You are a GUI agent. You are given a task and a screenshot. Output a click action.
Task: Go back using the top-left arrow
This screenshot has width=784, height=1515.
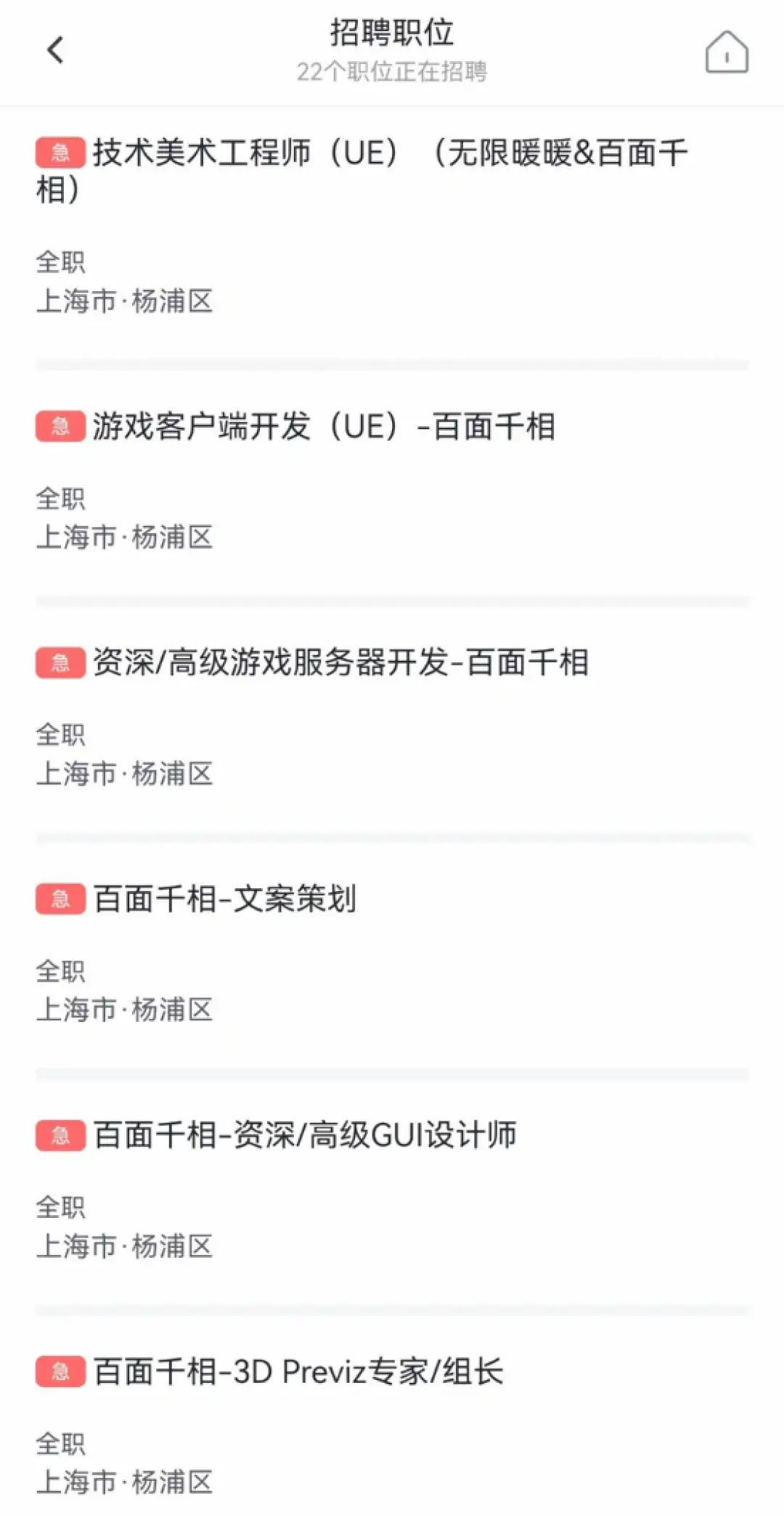coord(55,50)
